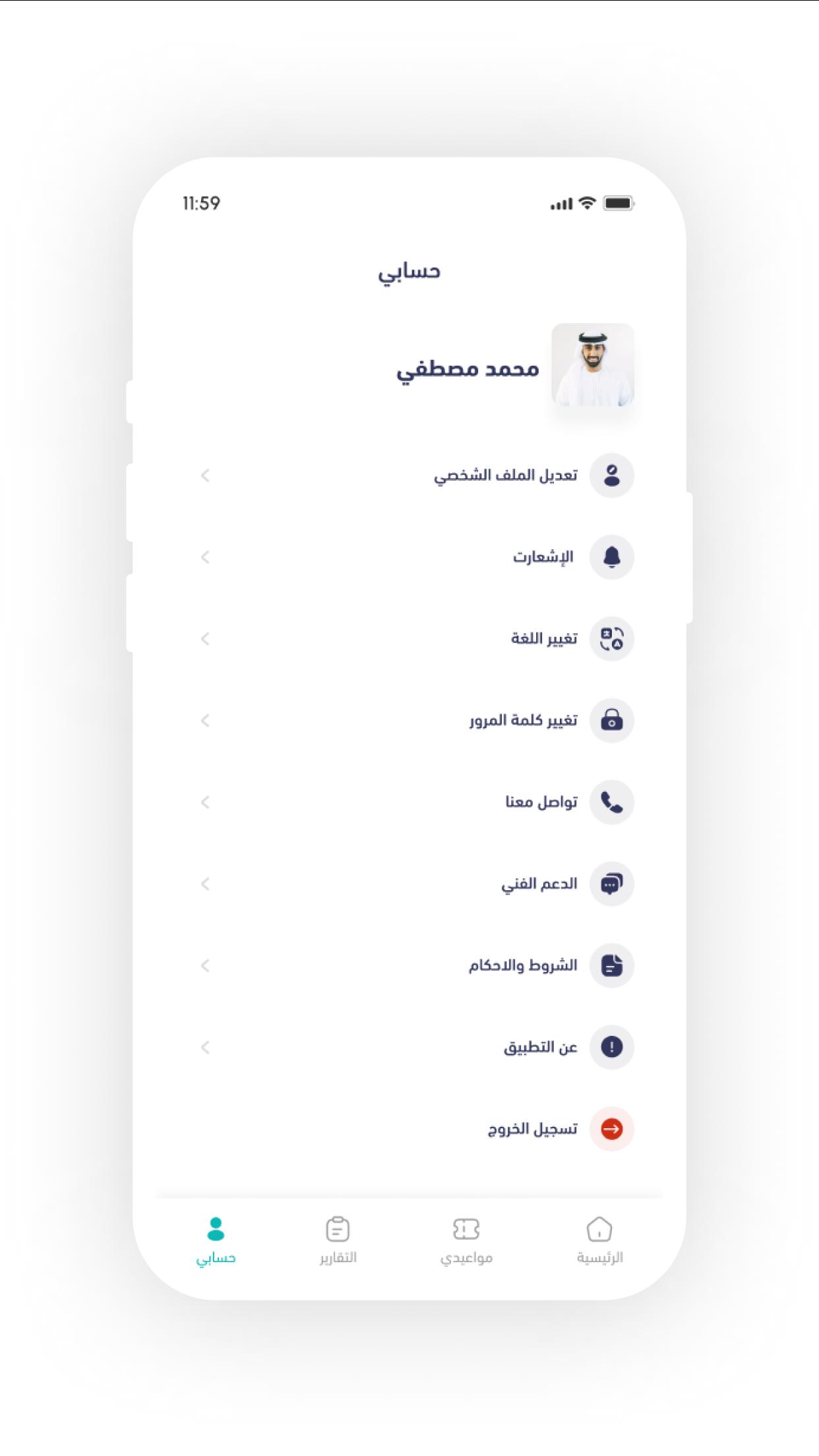The width and height of the screenshot is (819, 1456).
Task: Open تعديل الملف الشخصي row
Action: click(x=409, y=475)
